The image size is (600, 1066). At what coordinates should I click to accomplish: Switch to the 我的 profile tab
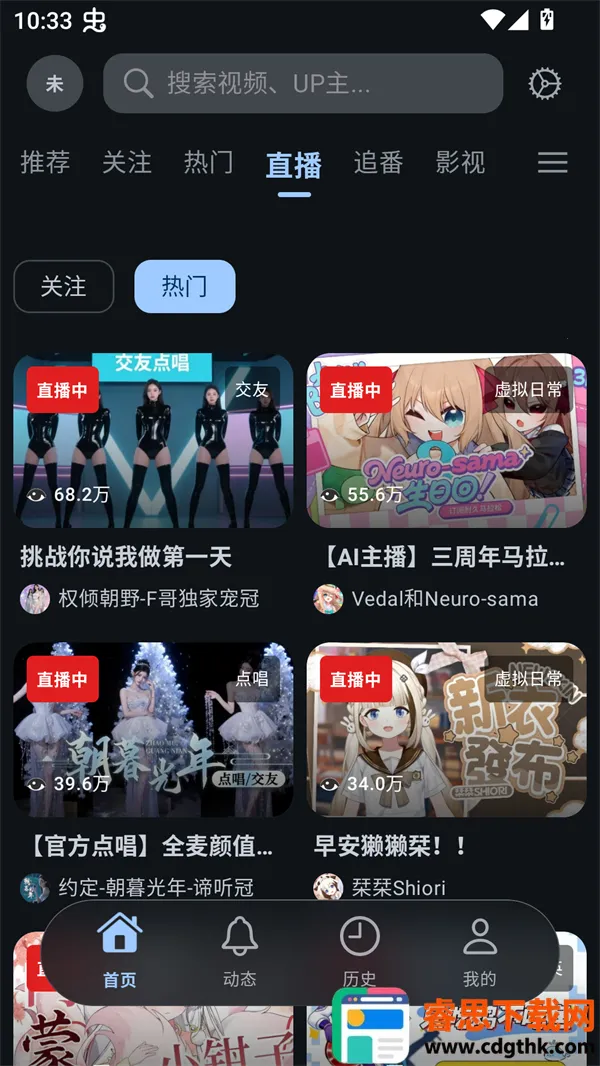tap(480, 952)
